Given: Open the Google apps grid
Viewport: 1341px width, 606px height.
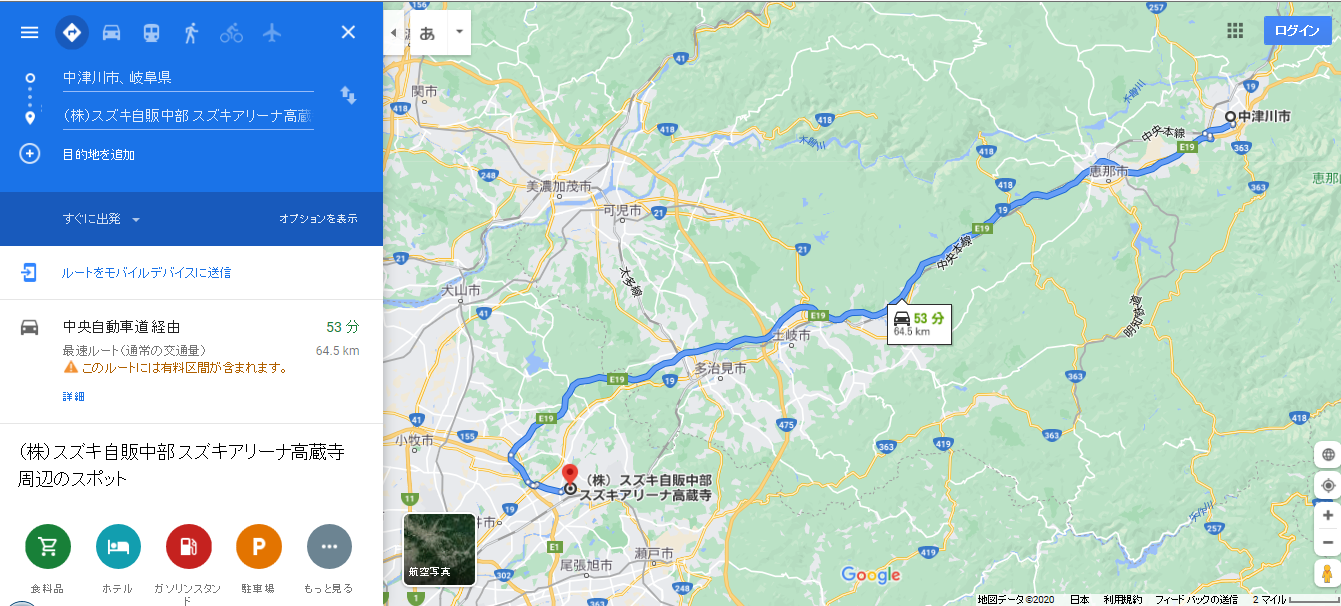Looking at the screenshot, I should 1235,30.
